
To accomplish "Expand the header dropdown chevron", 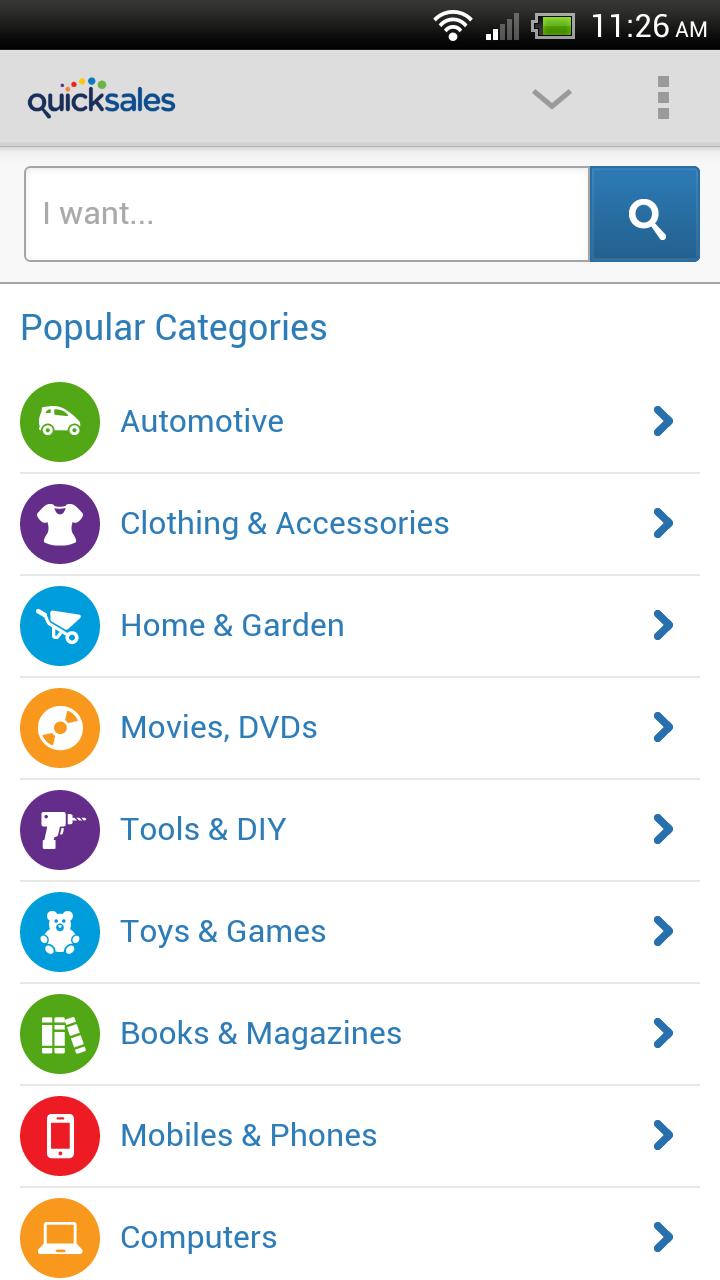I will (551, 98).
